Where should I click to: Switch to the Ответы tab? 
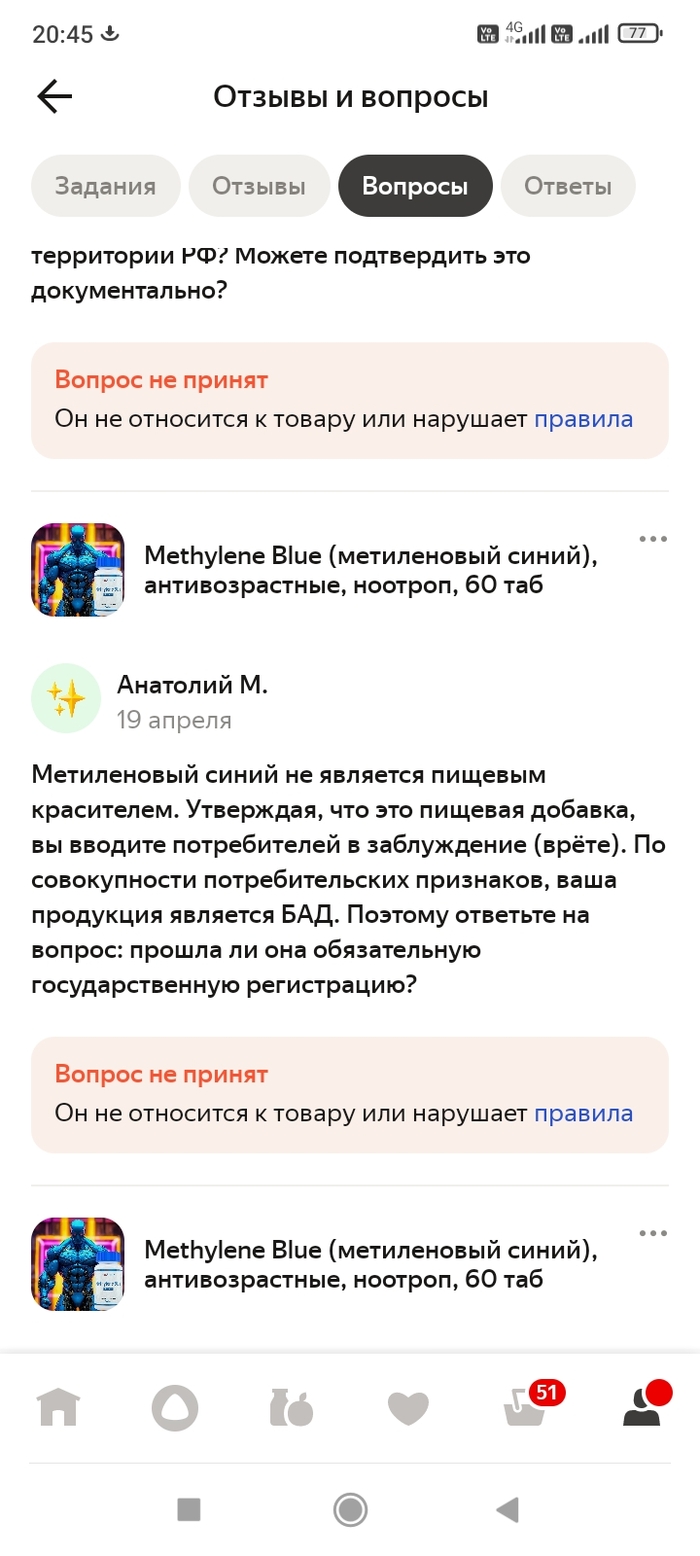[567, 186]
